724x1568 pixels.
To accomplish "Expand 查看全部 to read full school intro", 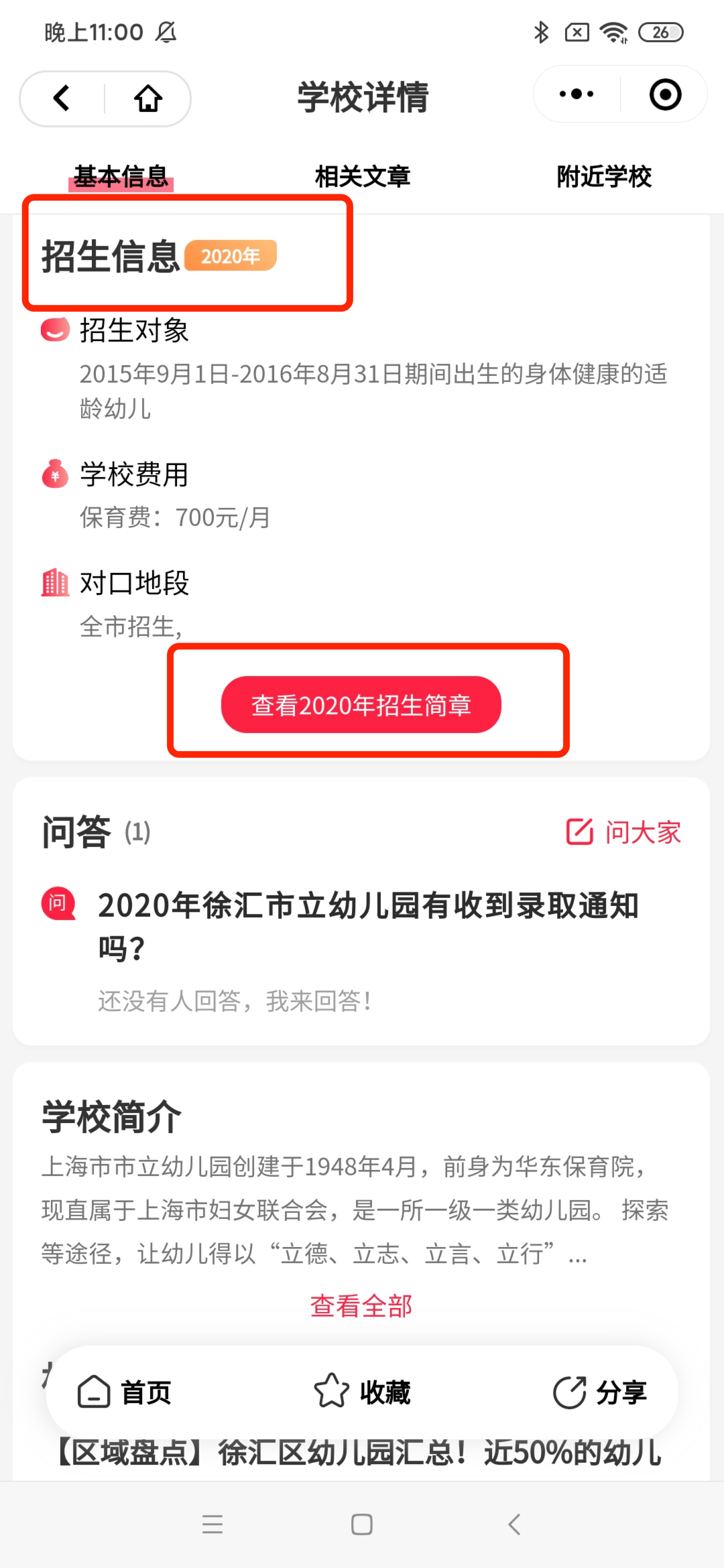I will (361, 1303).
